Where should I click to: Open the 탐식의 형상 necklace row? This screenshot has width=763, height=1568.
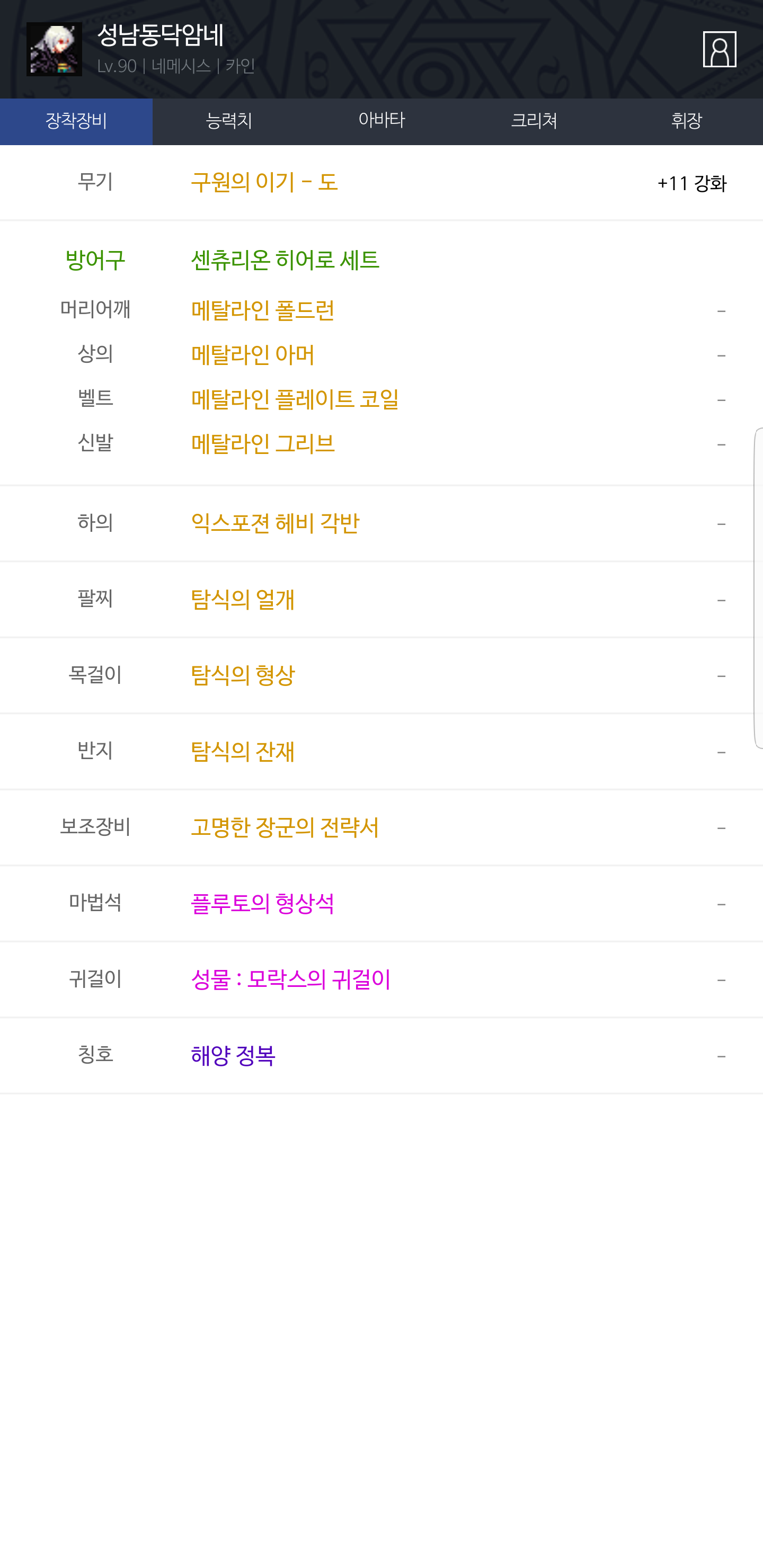coord(381,675)
